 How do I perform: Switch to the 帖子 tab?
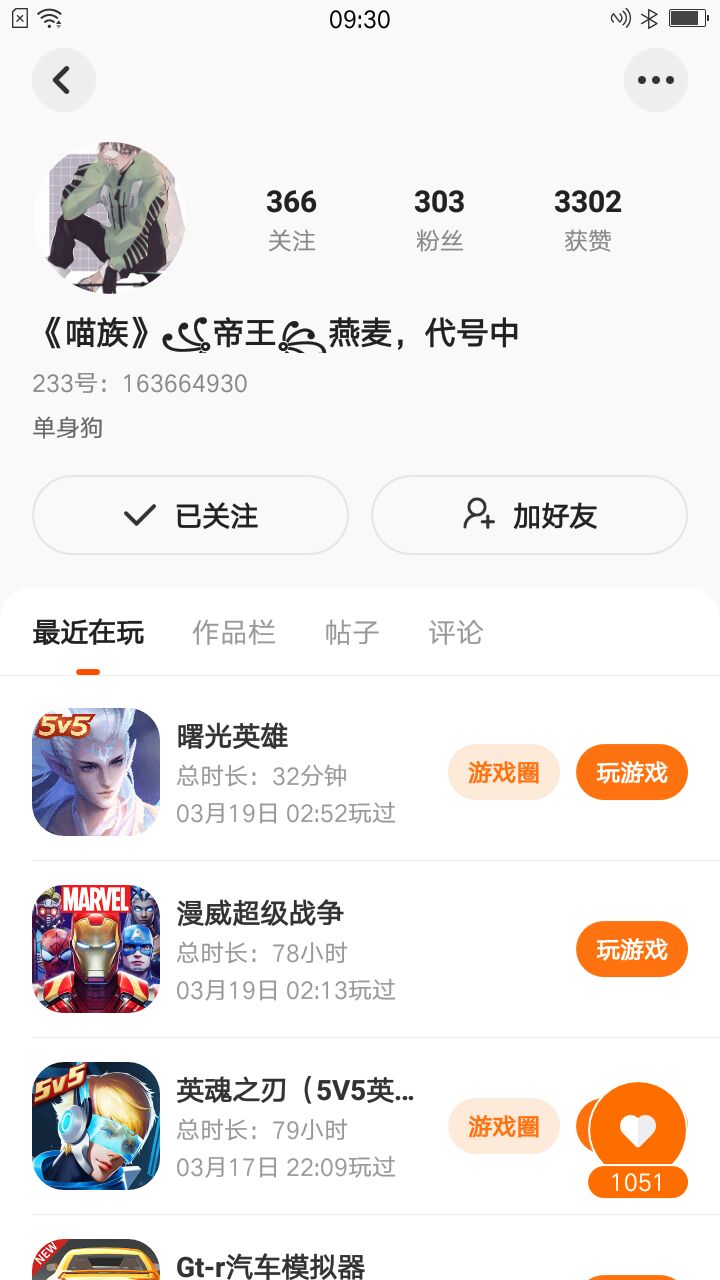pyautogui.click(x=352, y=632)
